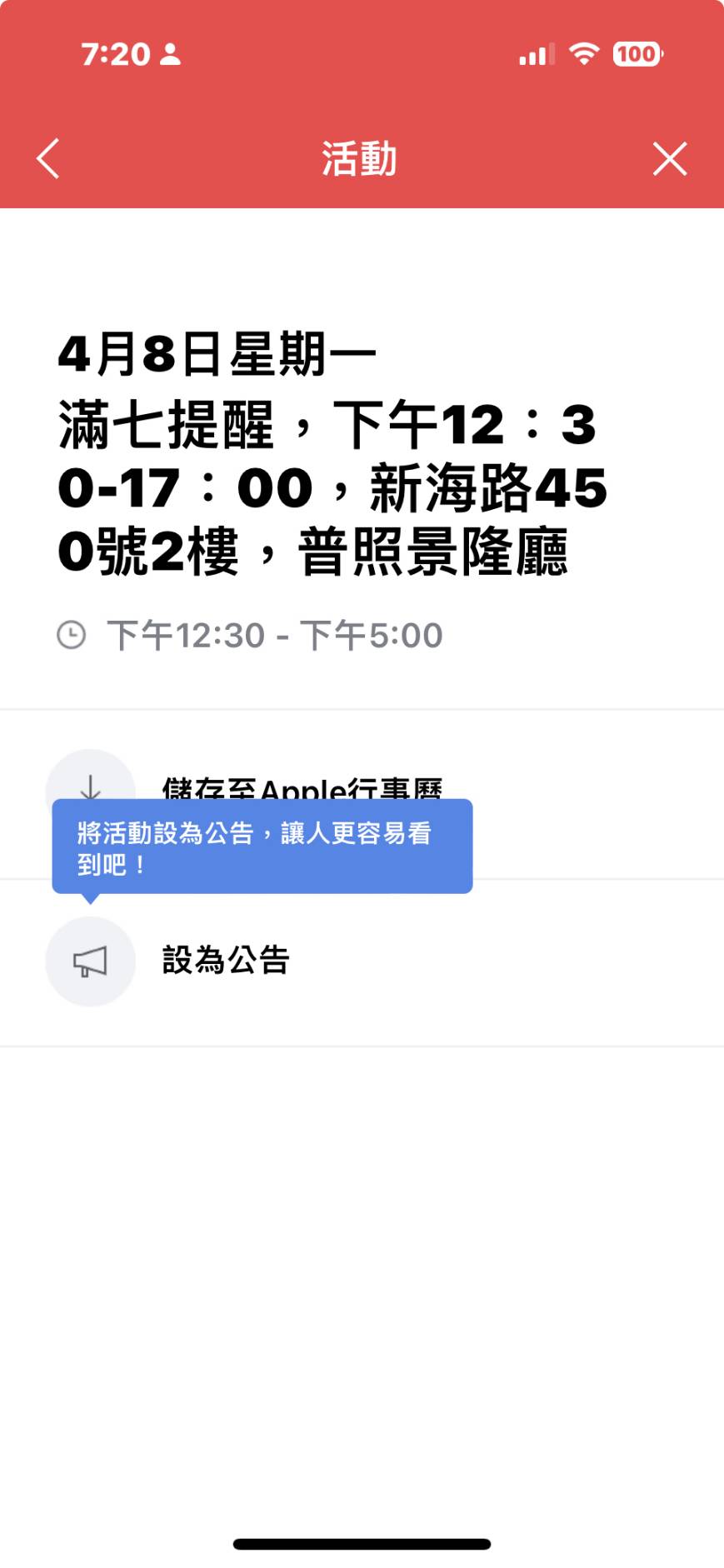Dismiss the blue announcement tooltip

[262, 847]
